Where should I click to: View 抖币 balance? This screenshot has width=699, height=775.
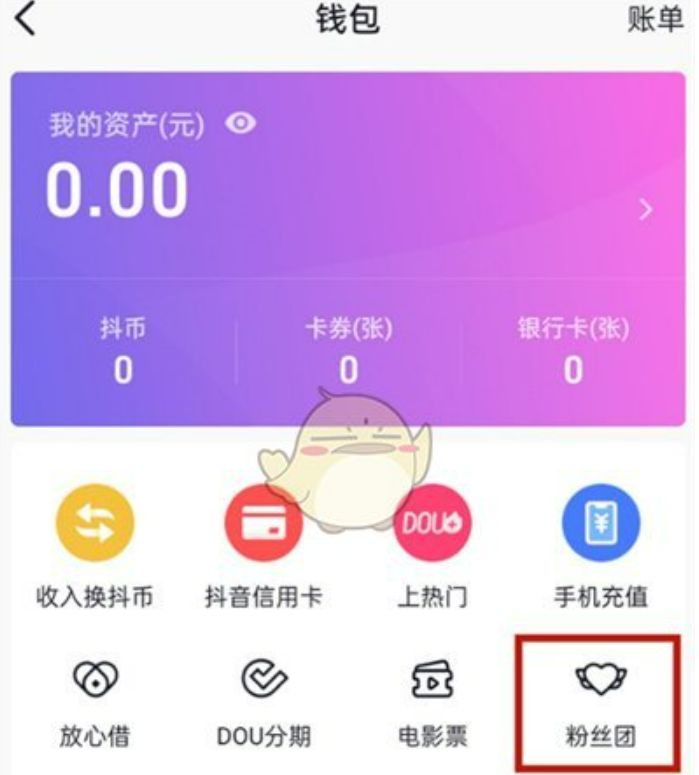tap(122, 352)
